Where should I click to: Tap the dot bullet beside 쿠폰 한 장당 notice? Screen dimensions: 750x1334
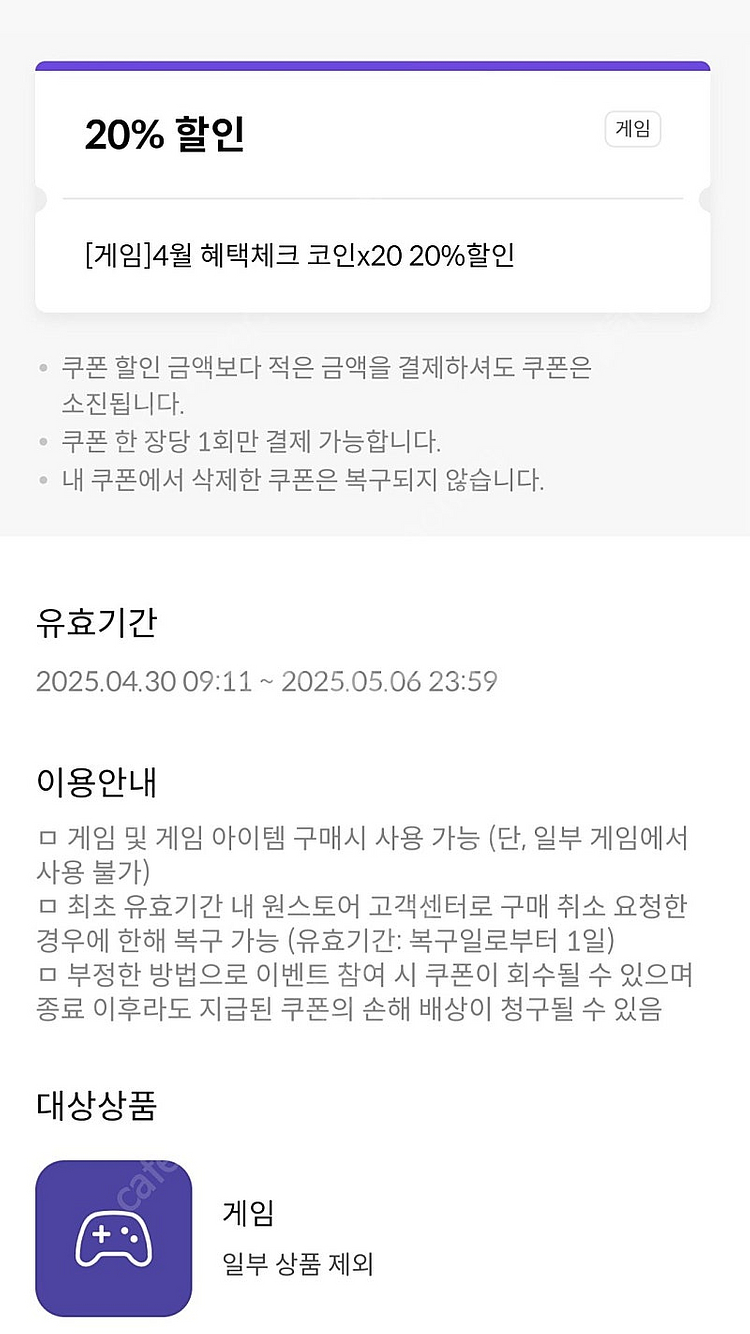point(42,440)
